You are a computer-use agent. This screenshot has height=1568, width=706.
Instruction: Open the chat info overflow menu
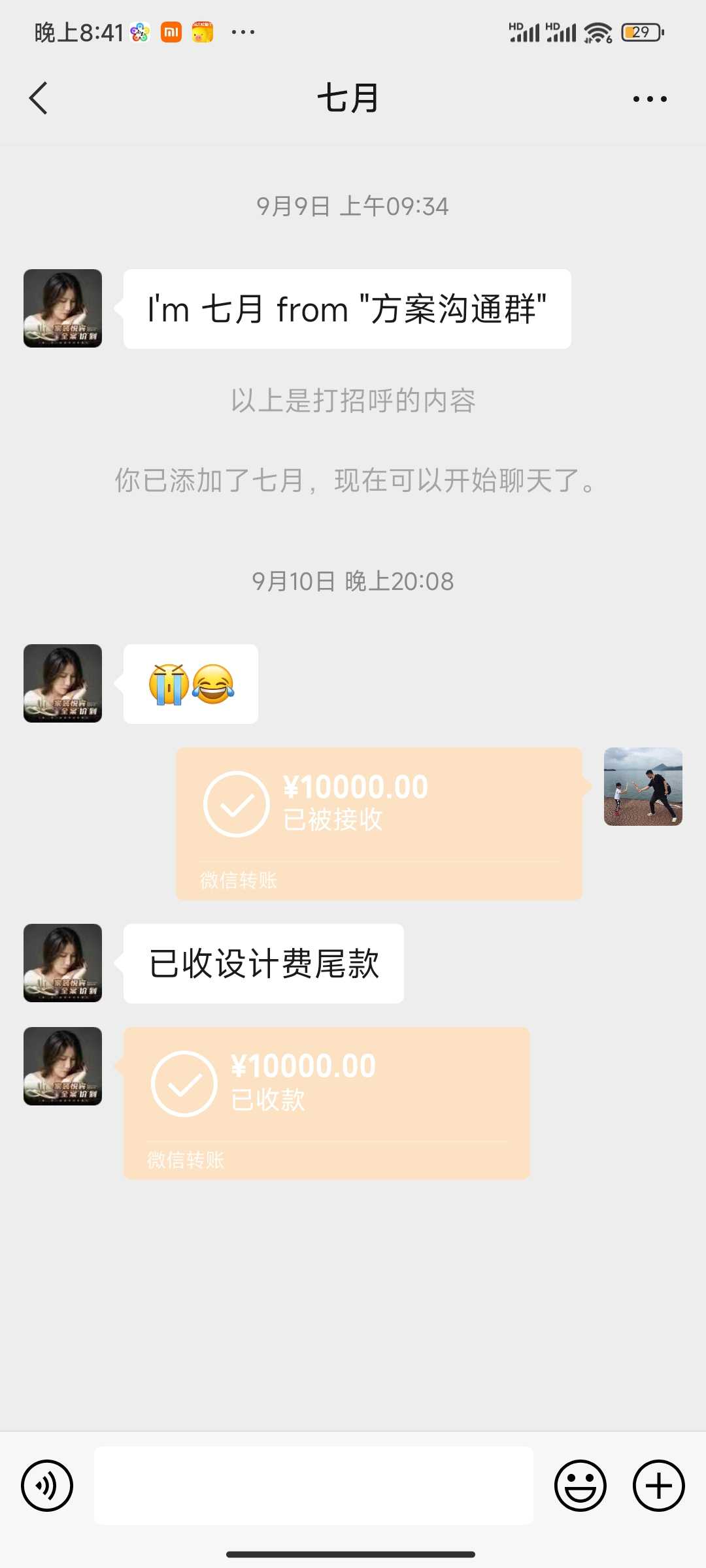pos(650,99)
